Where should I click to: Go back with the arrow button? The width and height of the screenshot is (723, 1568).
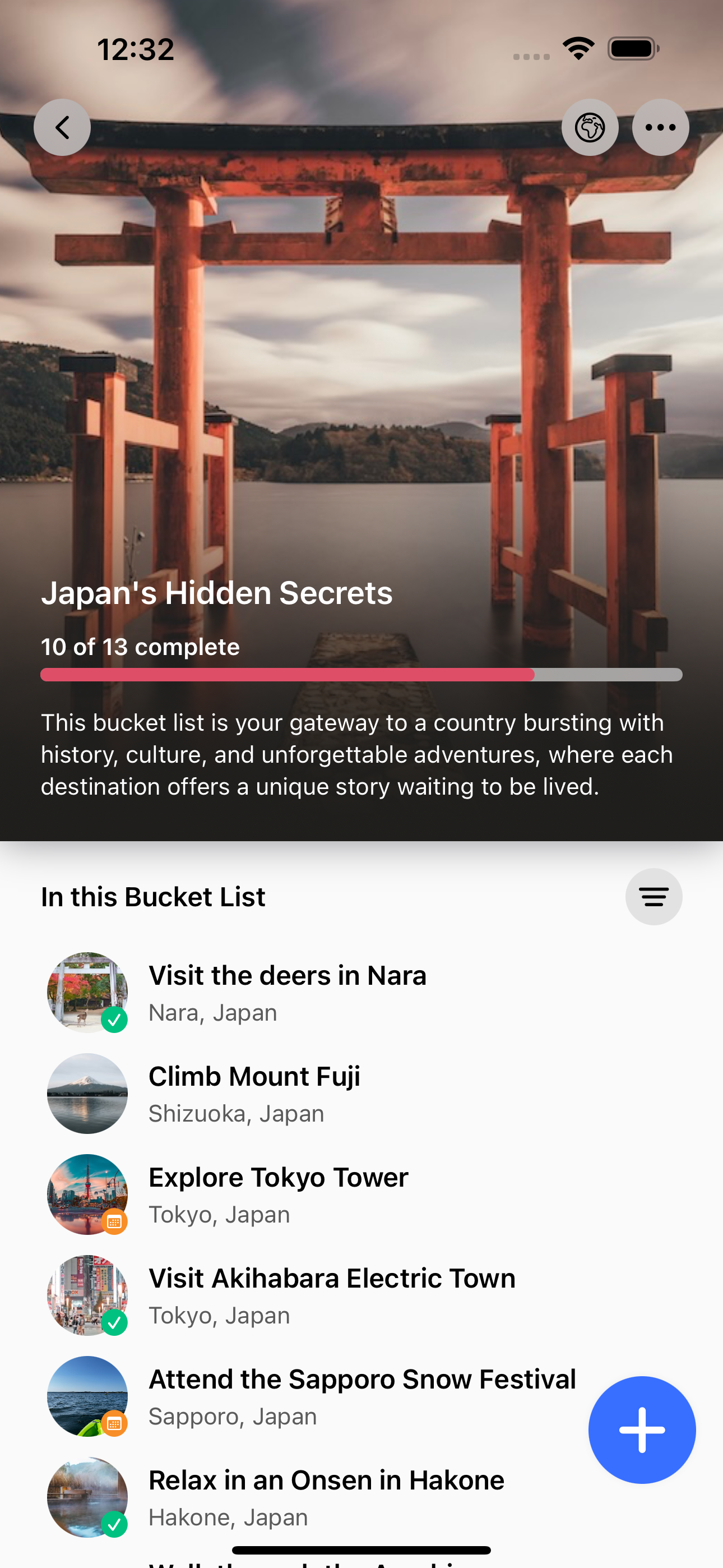pyautogui.click(x=62, y=127)
